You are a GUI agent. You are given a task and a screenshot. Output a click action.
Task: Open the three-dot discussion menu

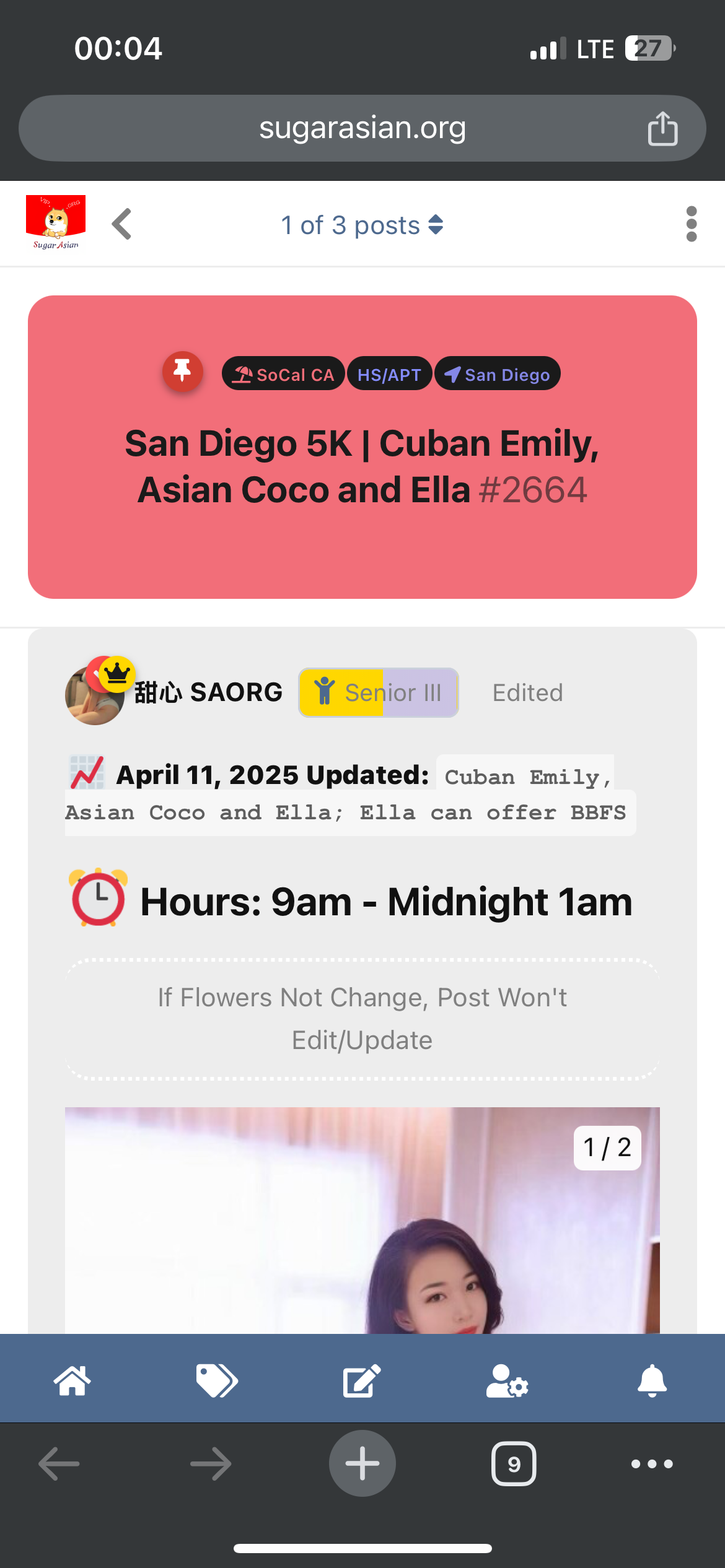click(x=692, y=224)
